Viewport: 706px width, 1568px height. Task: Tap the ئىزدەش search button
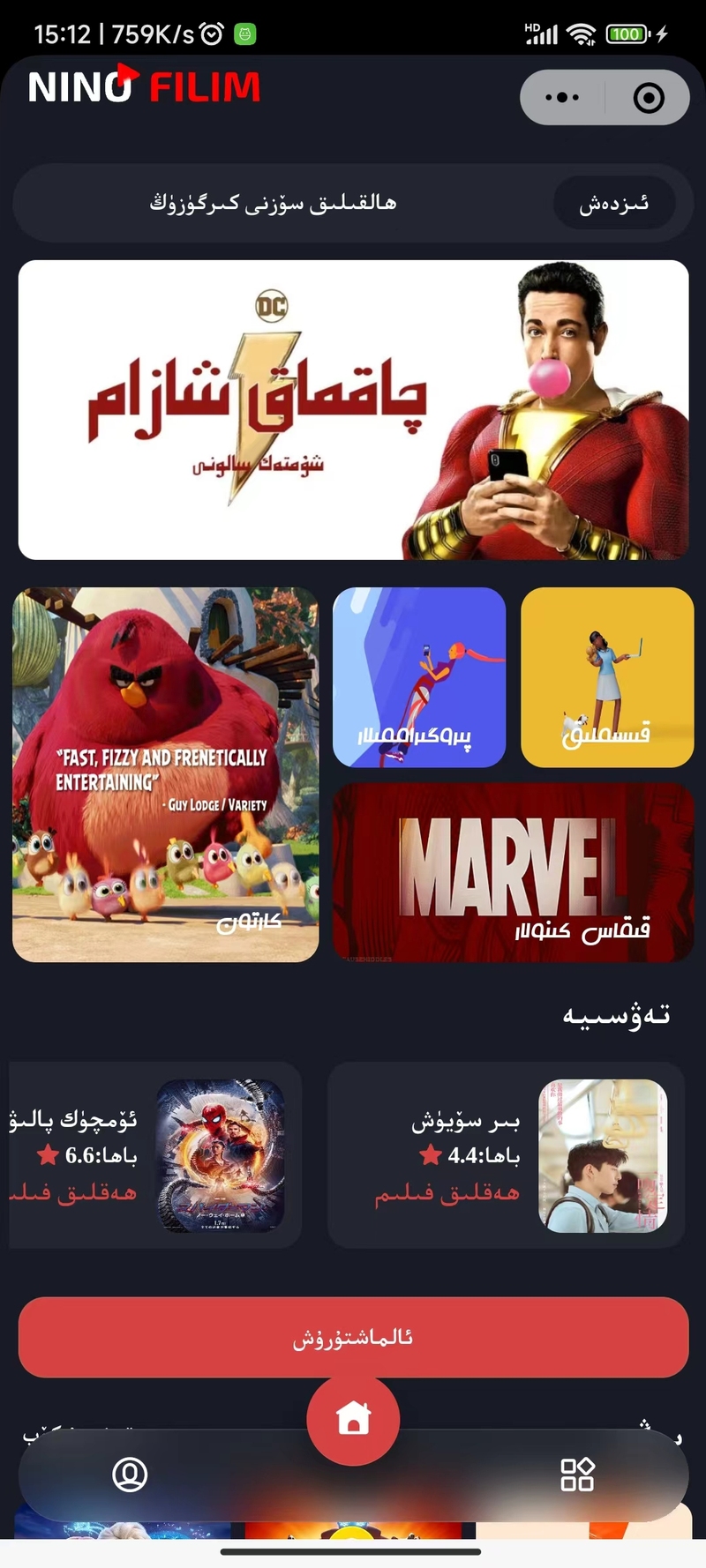614,204
